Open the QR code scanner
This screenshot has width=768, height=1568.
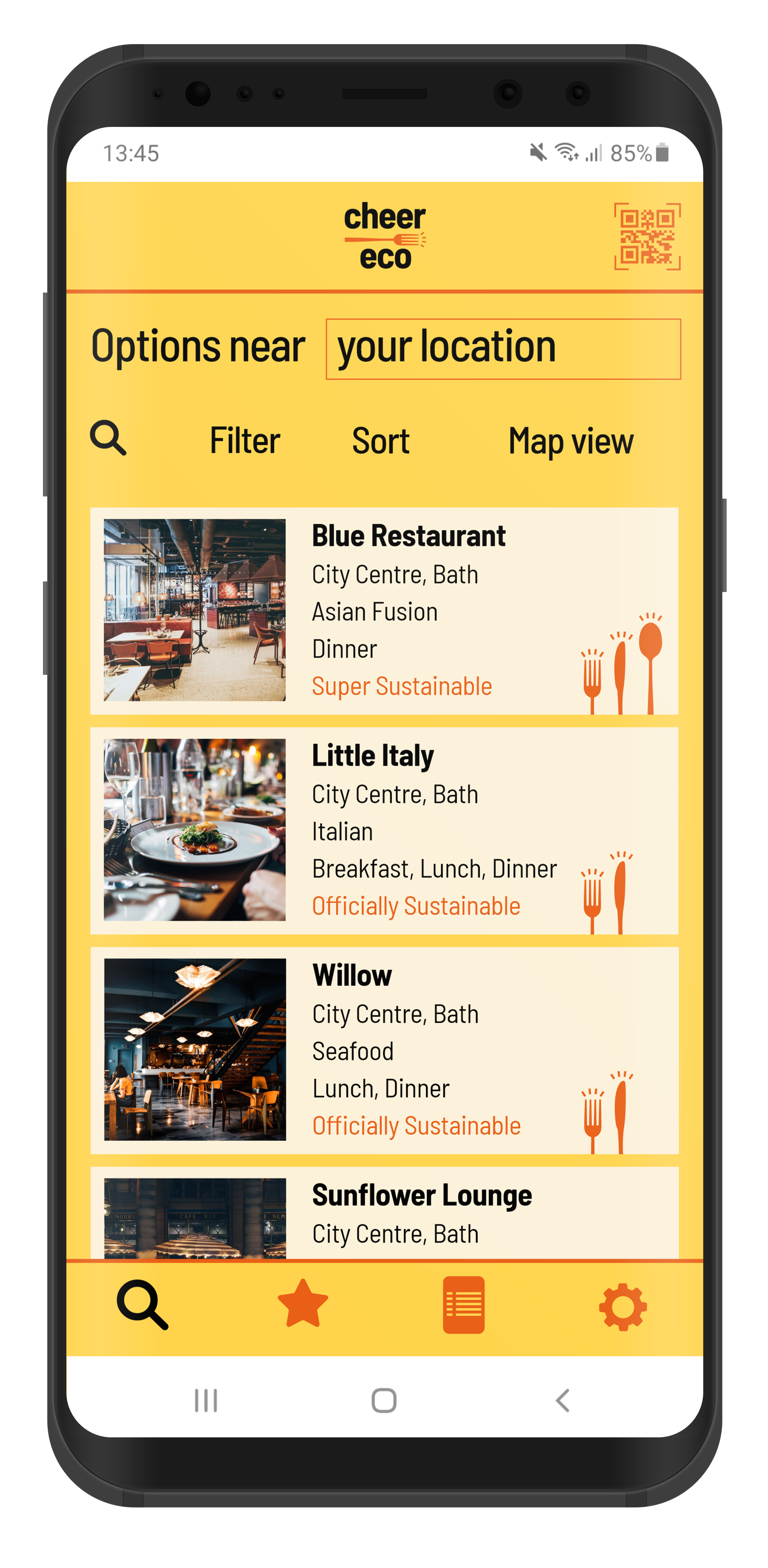click(x=647, y=236)
